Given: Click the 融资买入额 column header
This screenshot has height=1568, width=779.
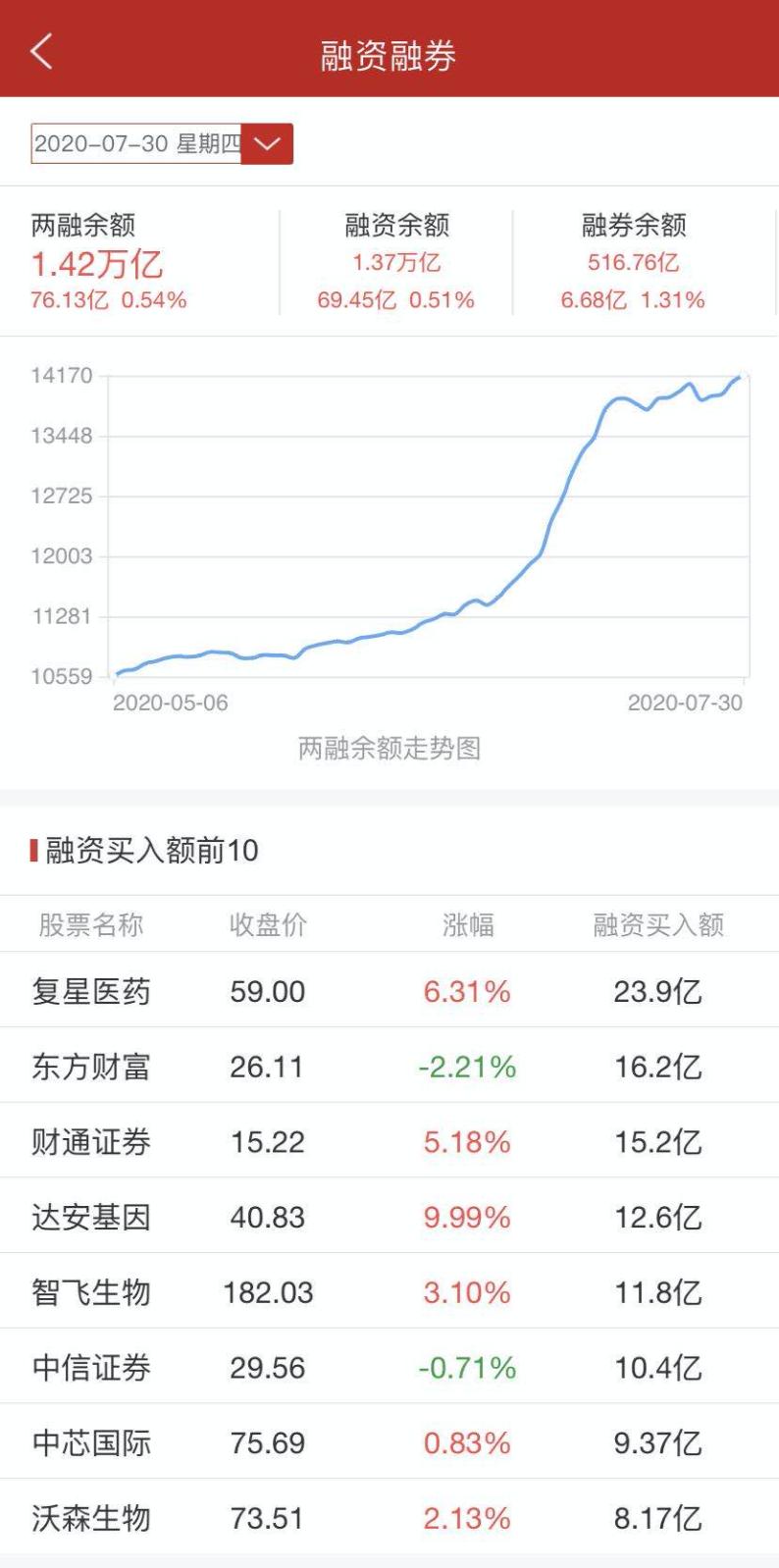Looking at the screenshot, I should [658, 923].
